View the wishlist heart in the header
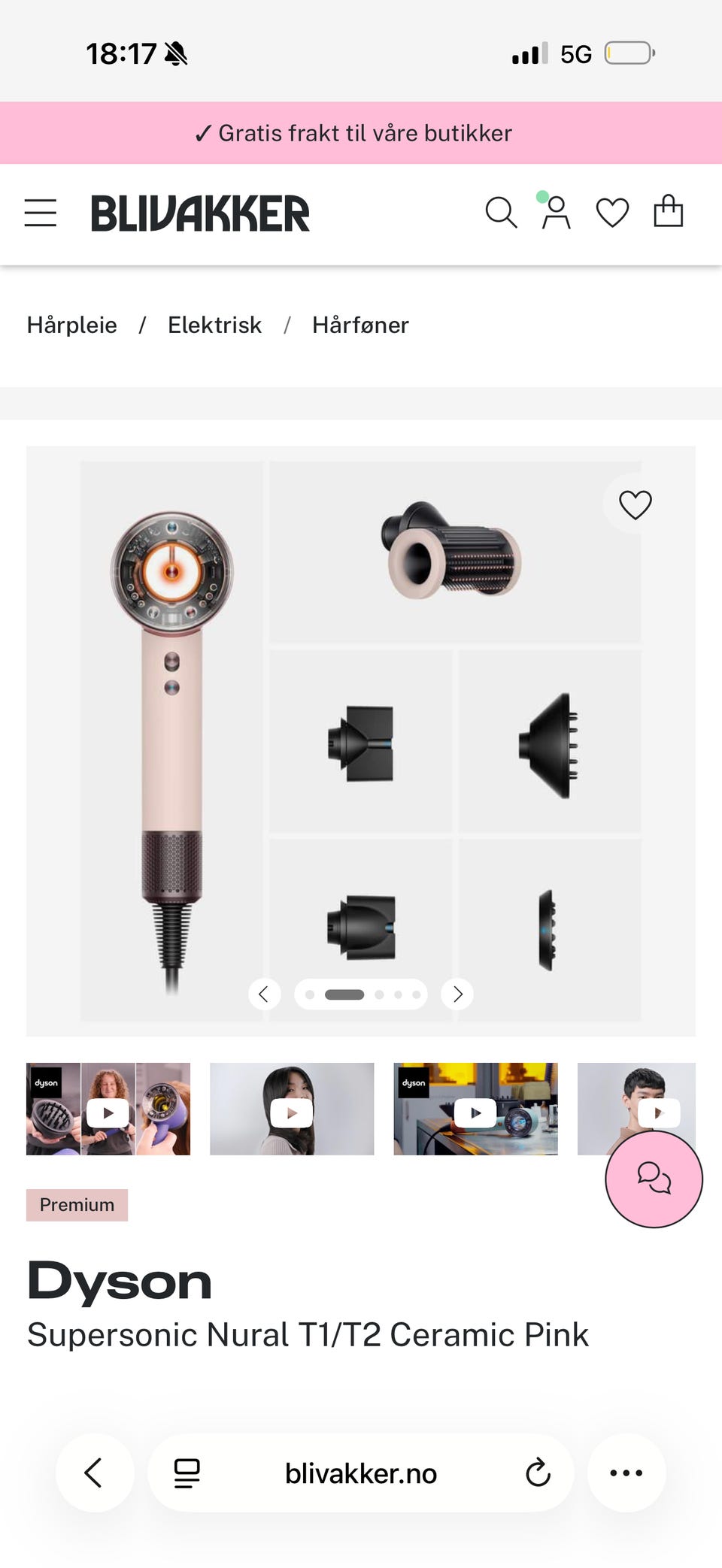The height and width of the screenshot is (1568, 722). [x=612, y=213]
